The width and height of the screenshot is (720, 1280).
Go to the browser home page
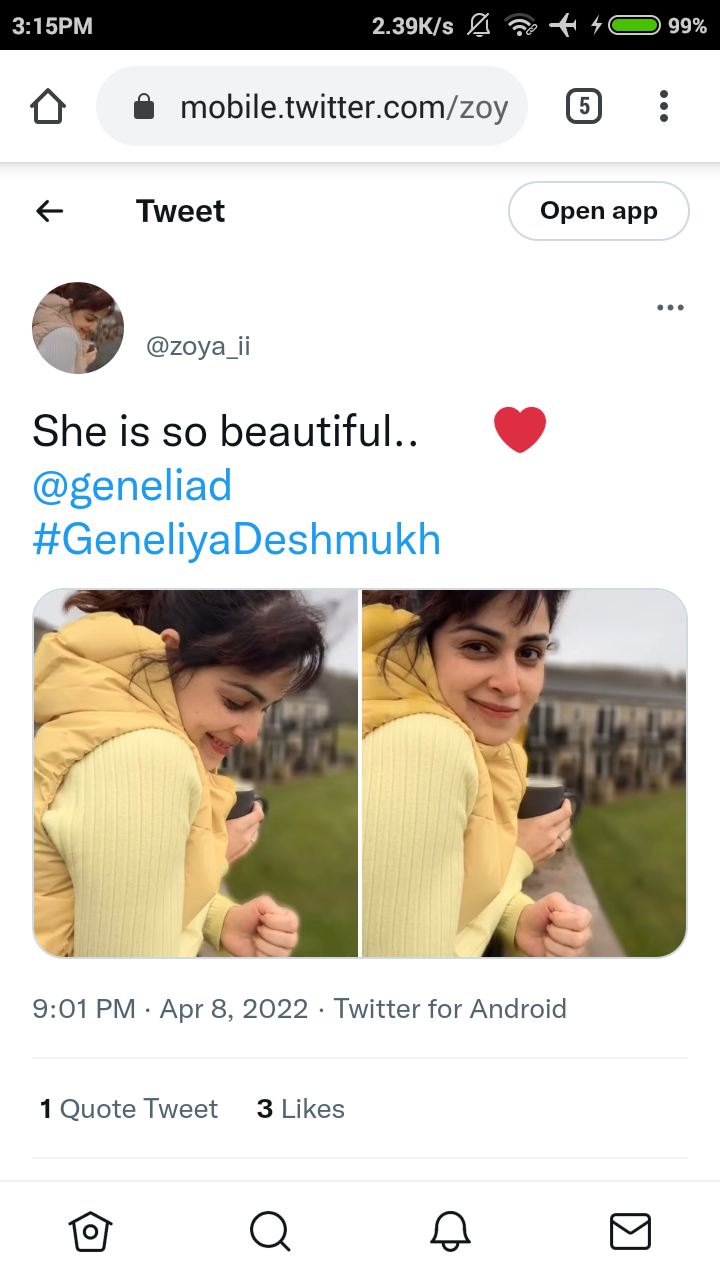pos(48,106)
